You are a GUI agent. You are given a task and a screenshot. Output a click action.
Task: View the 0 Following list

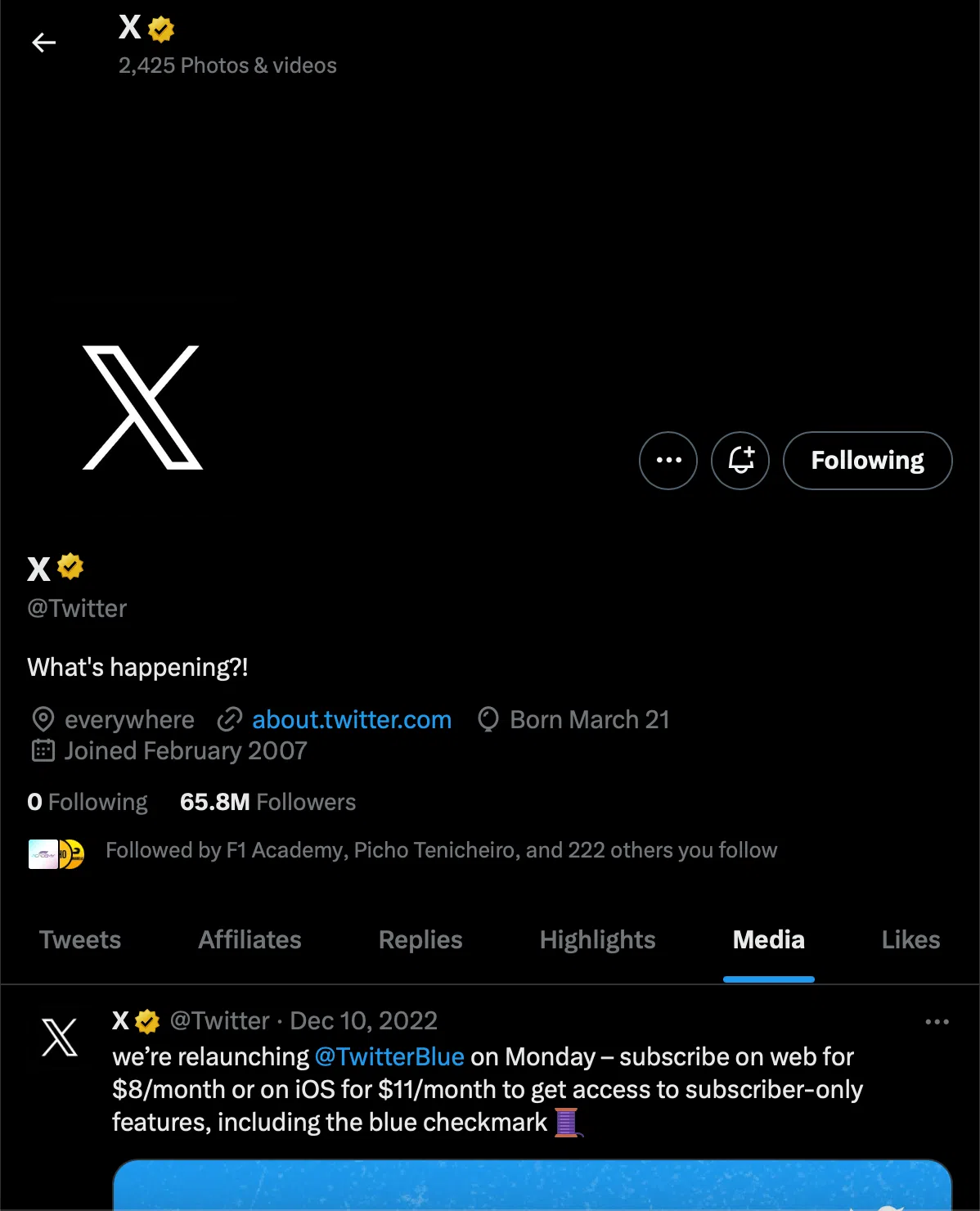(x=88, y=802)
